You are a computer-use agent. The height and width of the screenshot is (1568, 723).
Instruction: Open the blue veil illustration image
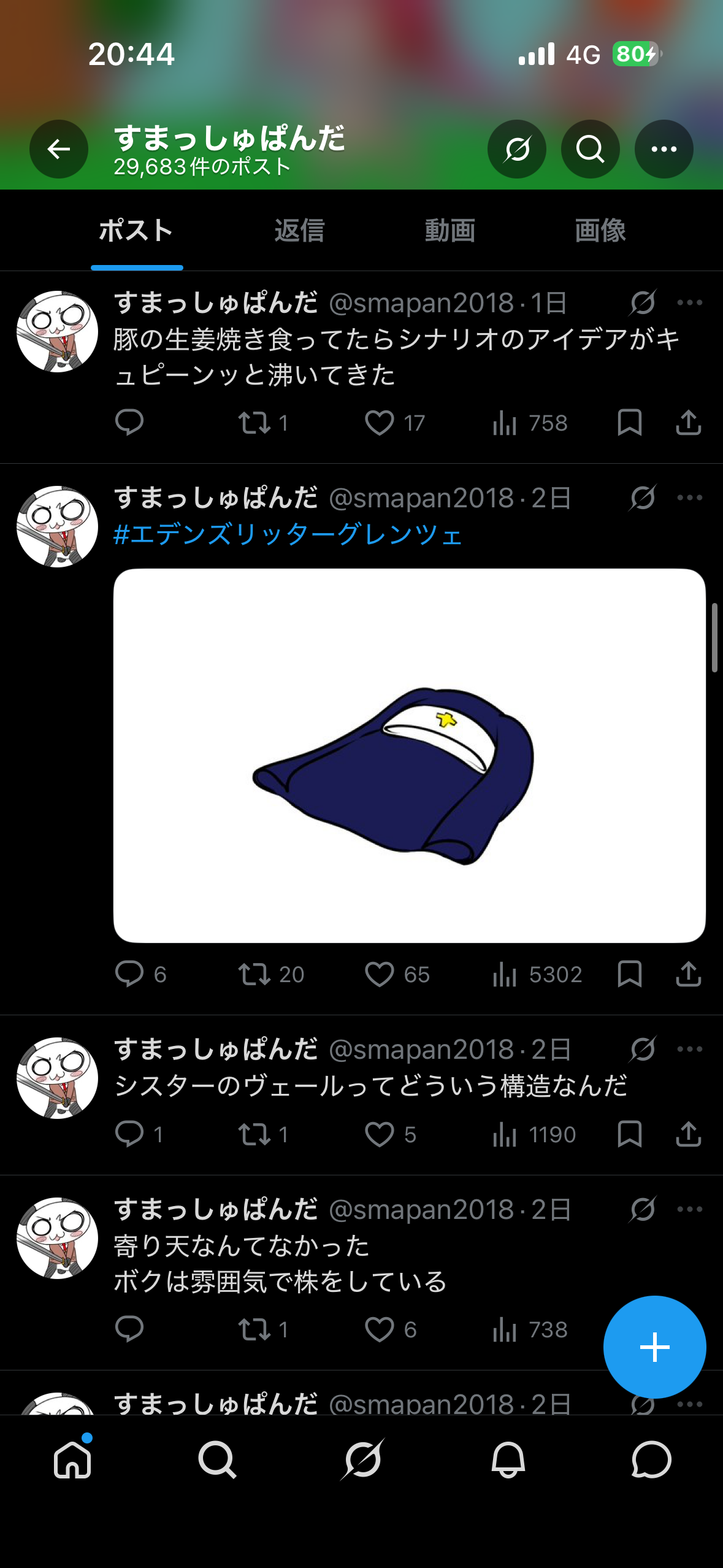click(409, 755)
